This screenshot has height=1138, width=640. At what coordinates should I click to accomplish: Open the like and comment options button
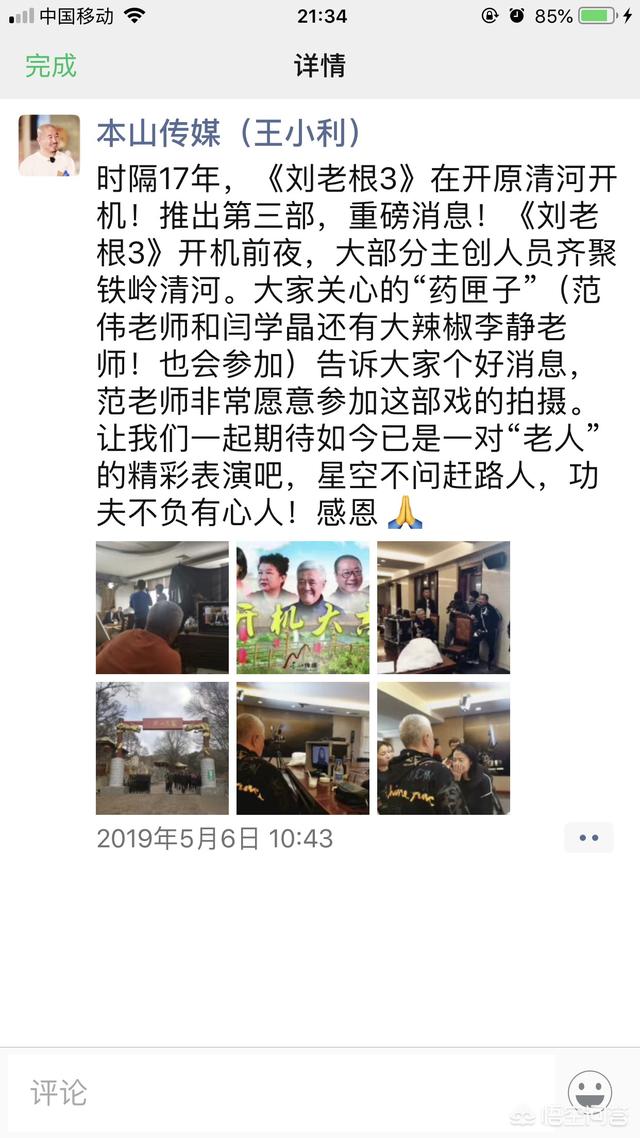tap(588, 838)
